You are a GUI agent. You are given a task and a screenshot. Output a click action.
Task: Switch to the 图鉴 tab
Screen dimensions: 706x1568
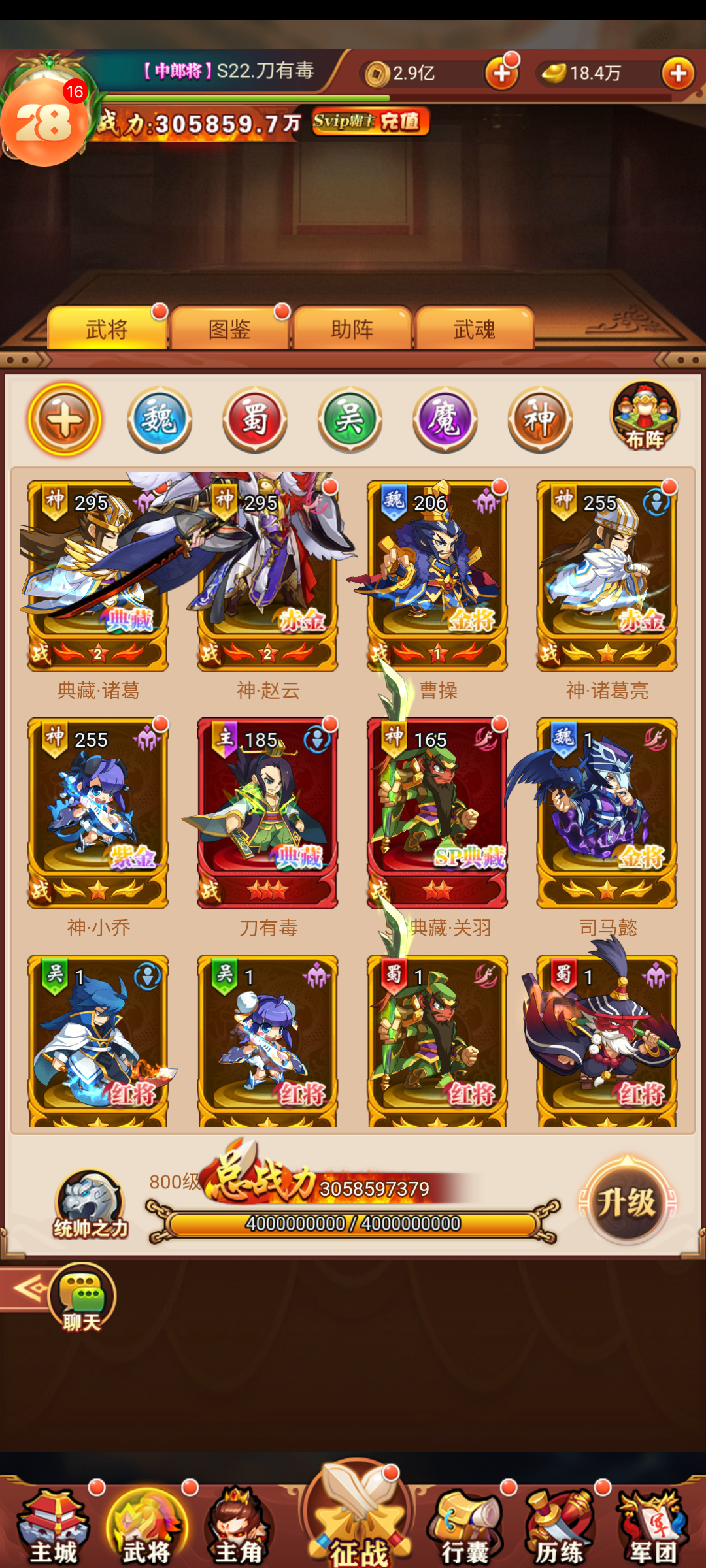(229, 329)
